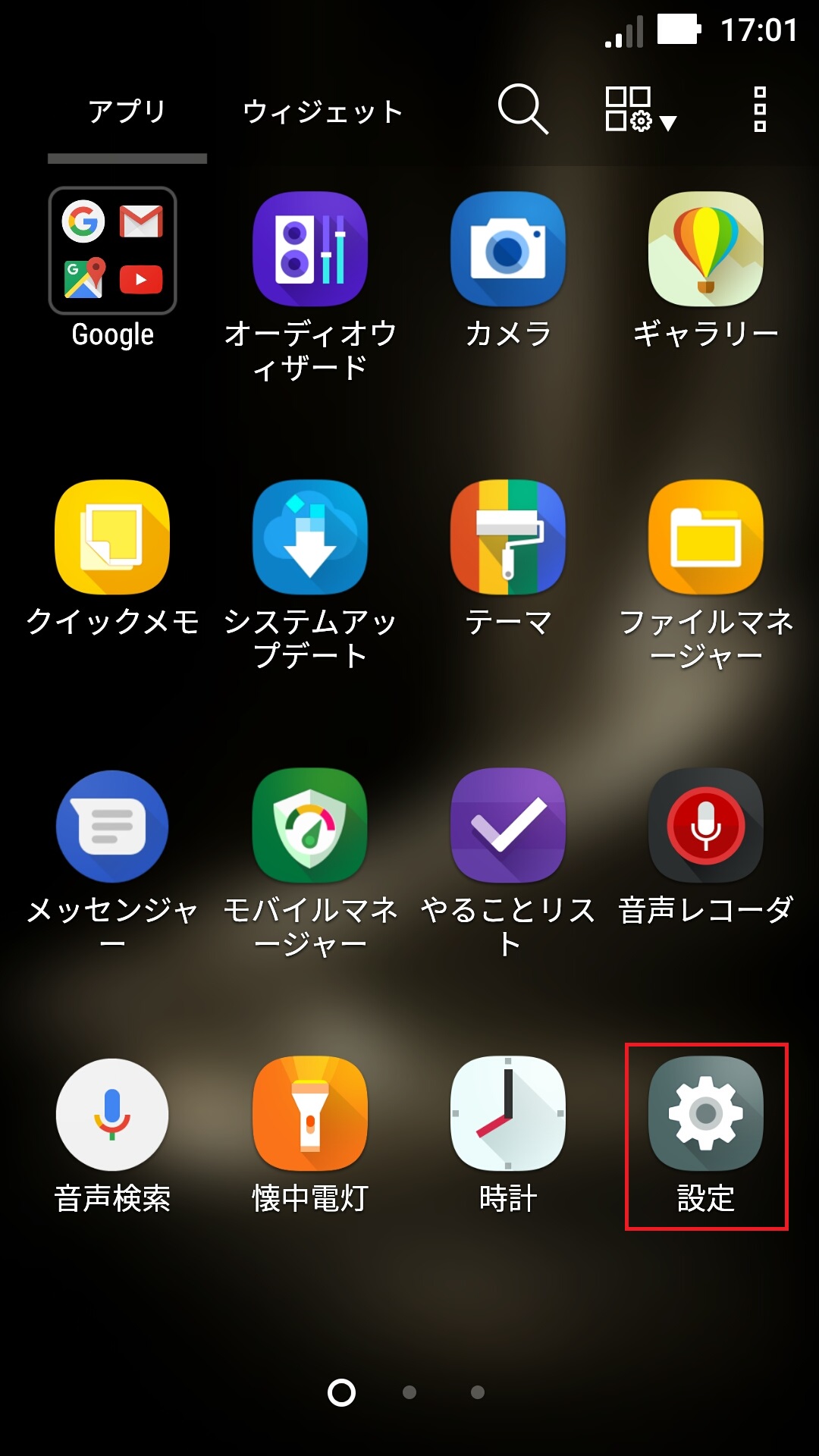Open やることリスト app

(508, 827)
